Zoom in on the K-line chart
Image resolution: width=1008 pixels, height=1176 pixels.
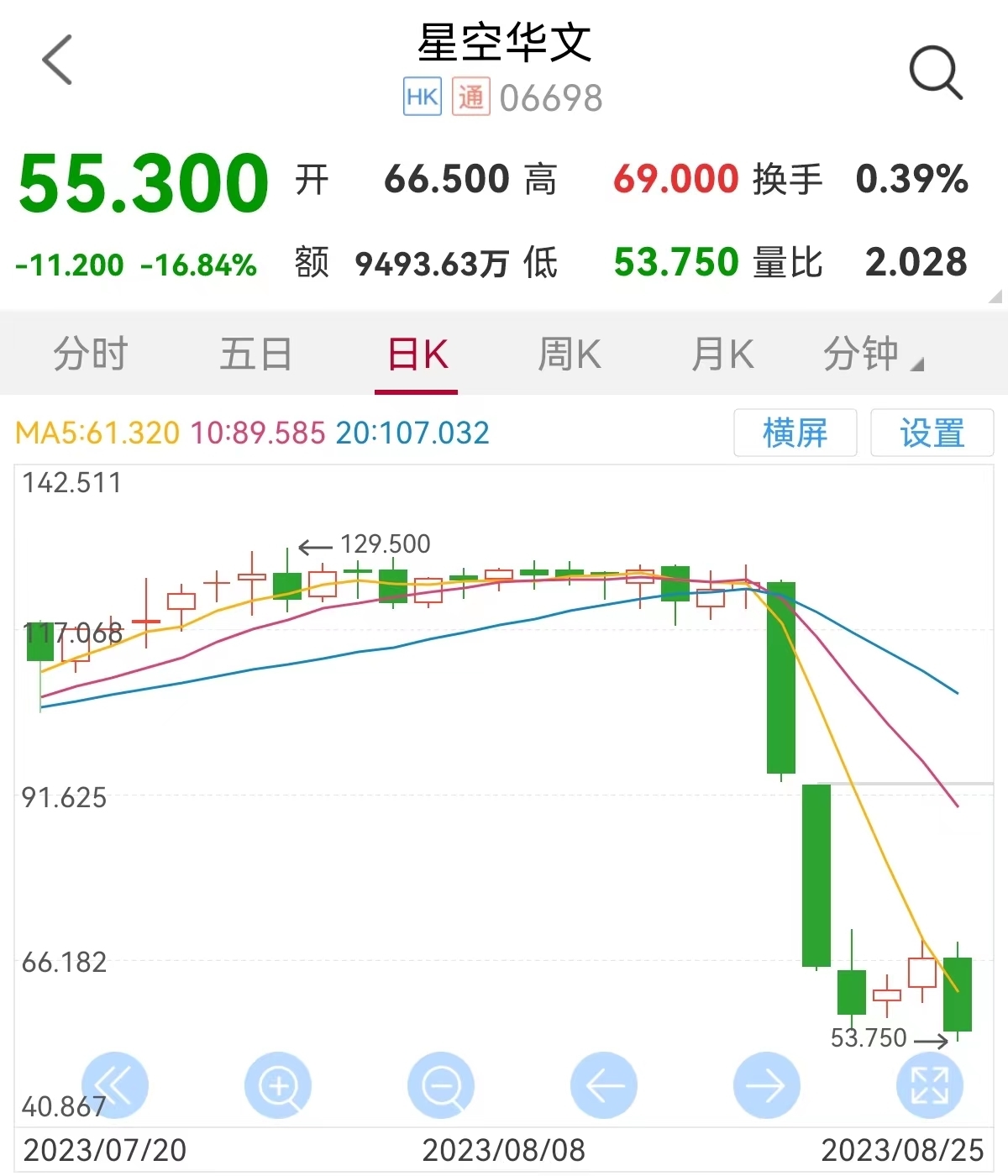pos(278,1085)
